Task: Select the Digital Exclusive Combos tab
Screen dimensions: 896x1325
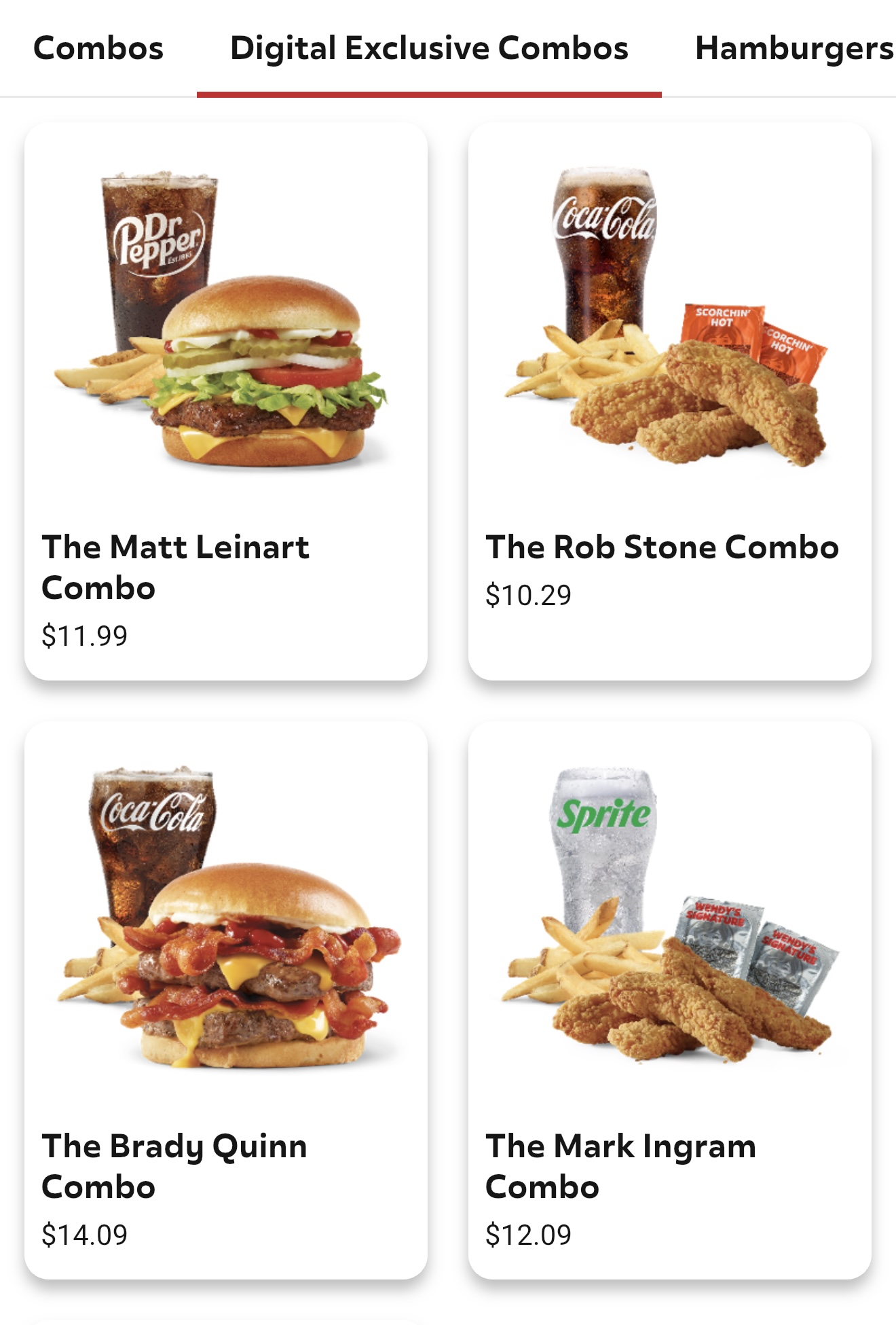Action: pyautogui.click(x=429, y=49)
